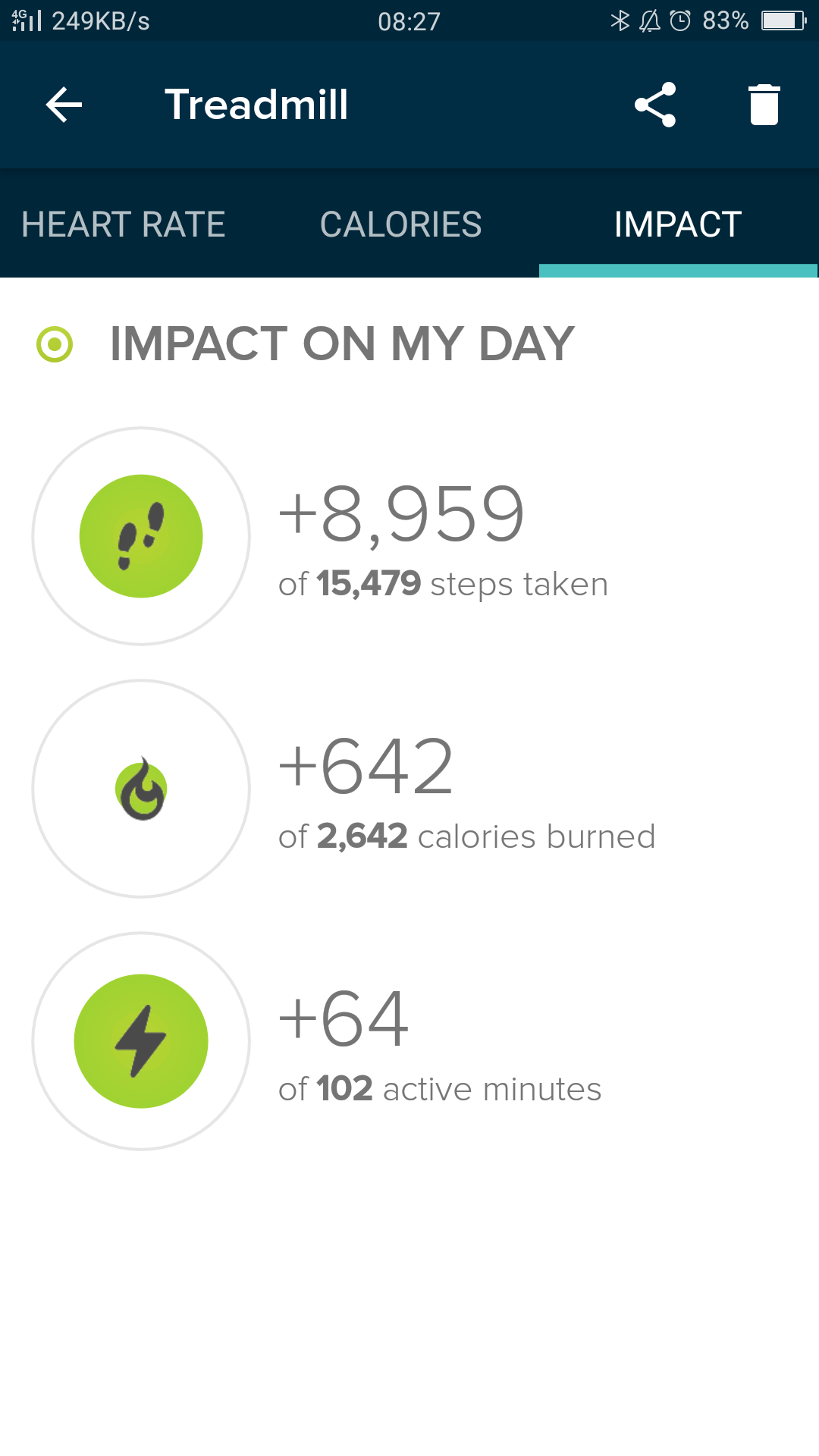Switch to the Calories tab
The width and height of the screenshot is (819, 1456).
pos(400,224)
